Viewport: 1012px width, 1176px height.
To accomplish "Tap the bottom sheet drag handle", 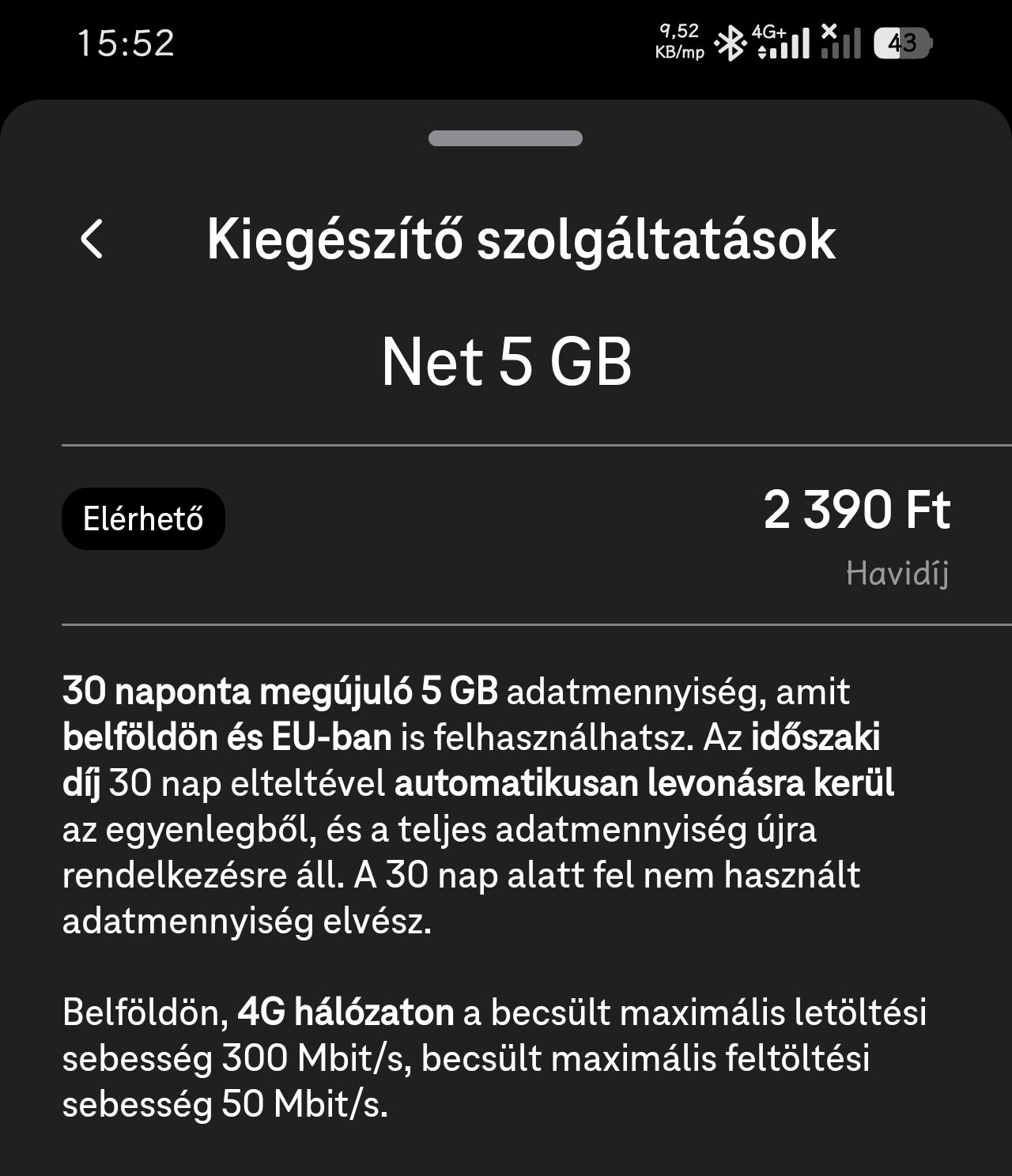I will [505, 138].
